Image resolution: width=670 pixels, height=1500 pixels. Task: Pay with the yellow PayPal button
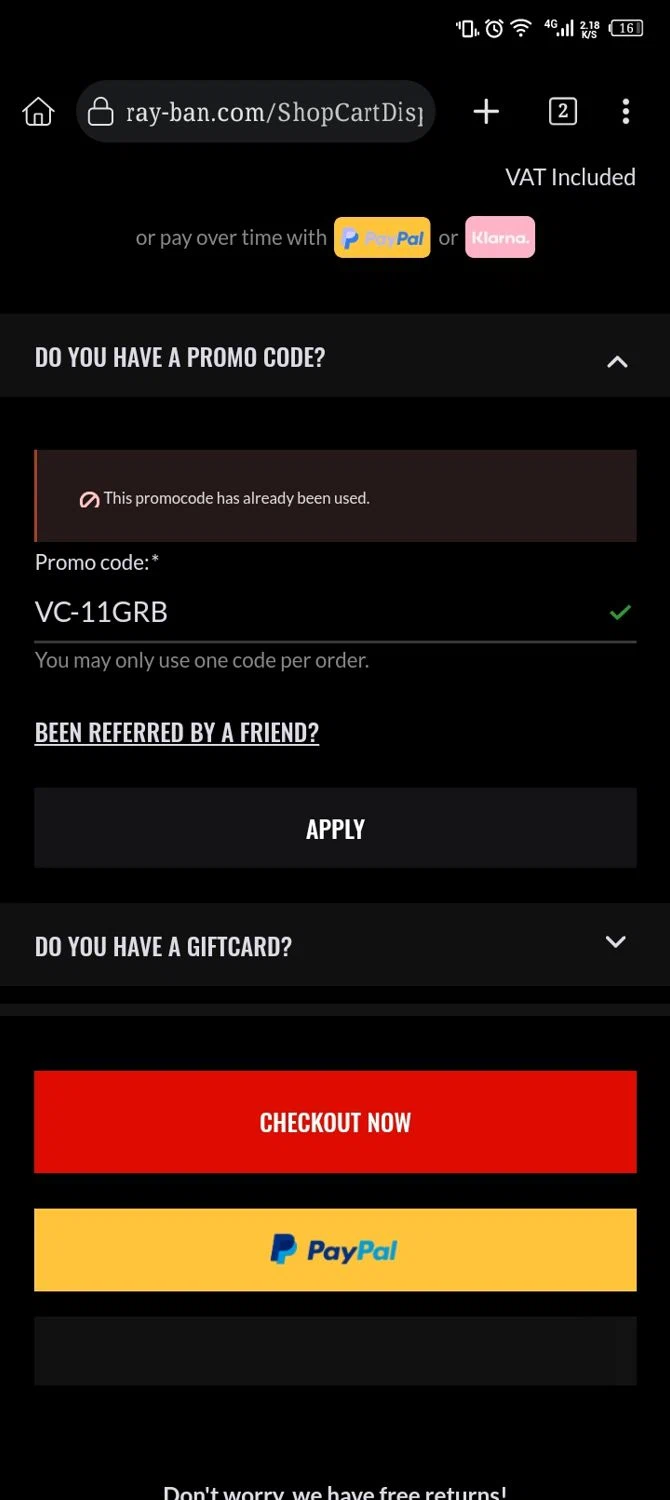coord(335,1250)
